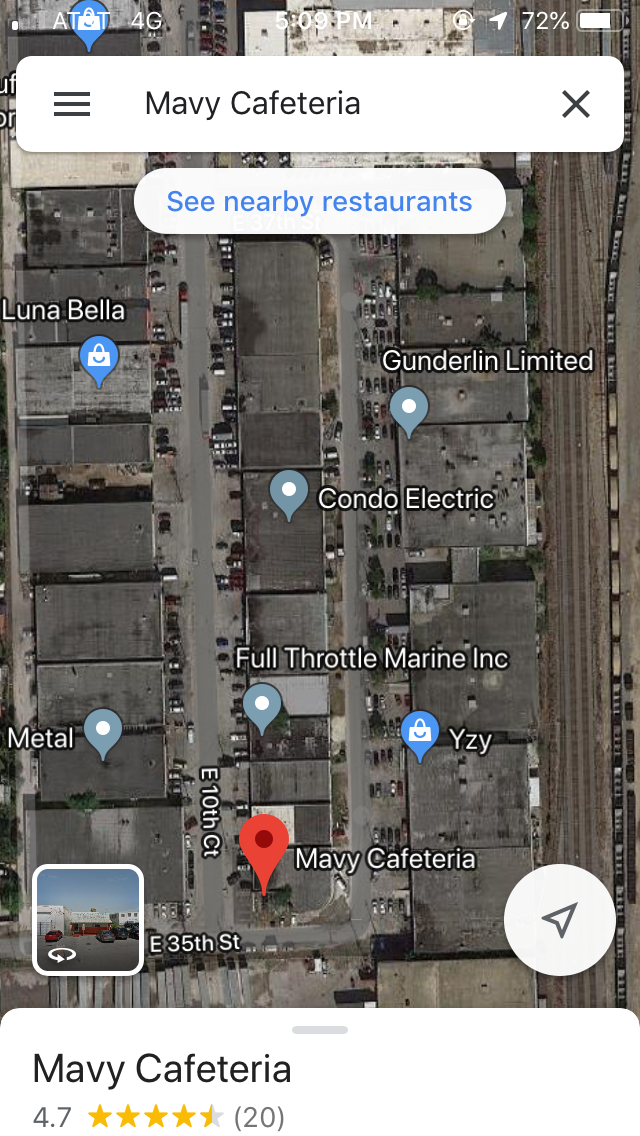Open the hamburger menu

point(72,104)
